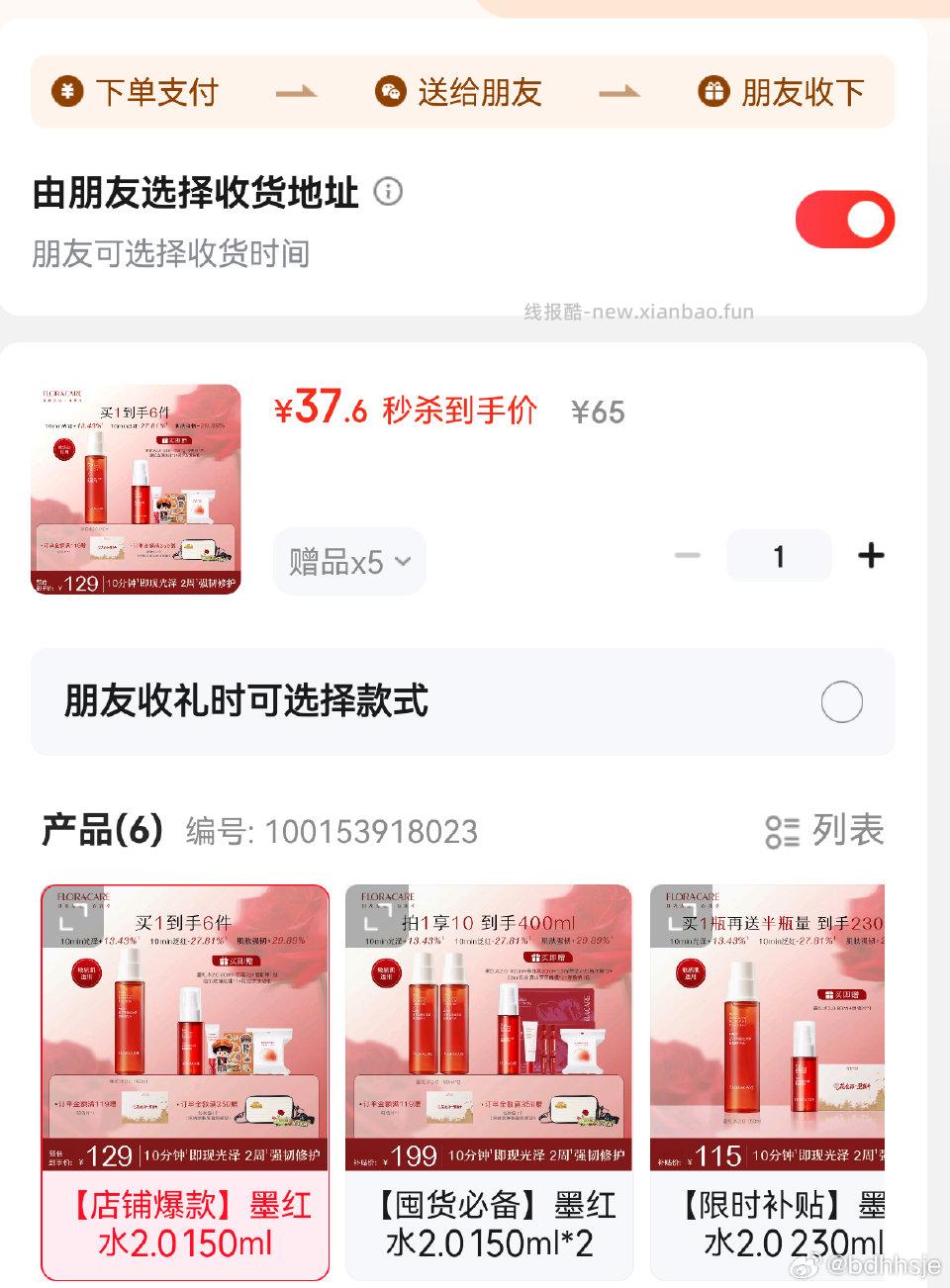Click the arrow between 送给朋友 and 朋友收下
This screenshot has height=1288, width=950.
pos(618,91)
